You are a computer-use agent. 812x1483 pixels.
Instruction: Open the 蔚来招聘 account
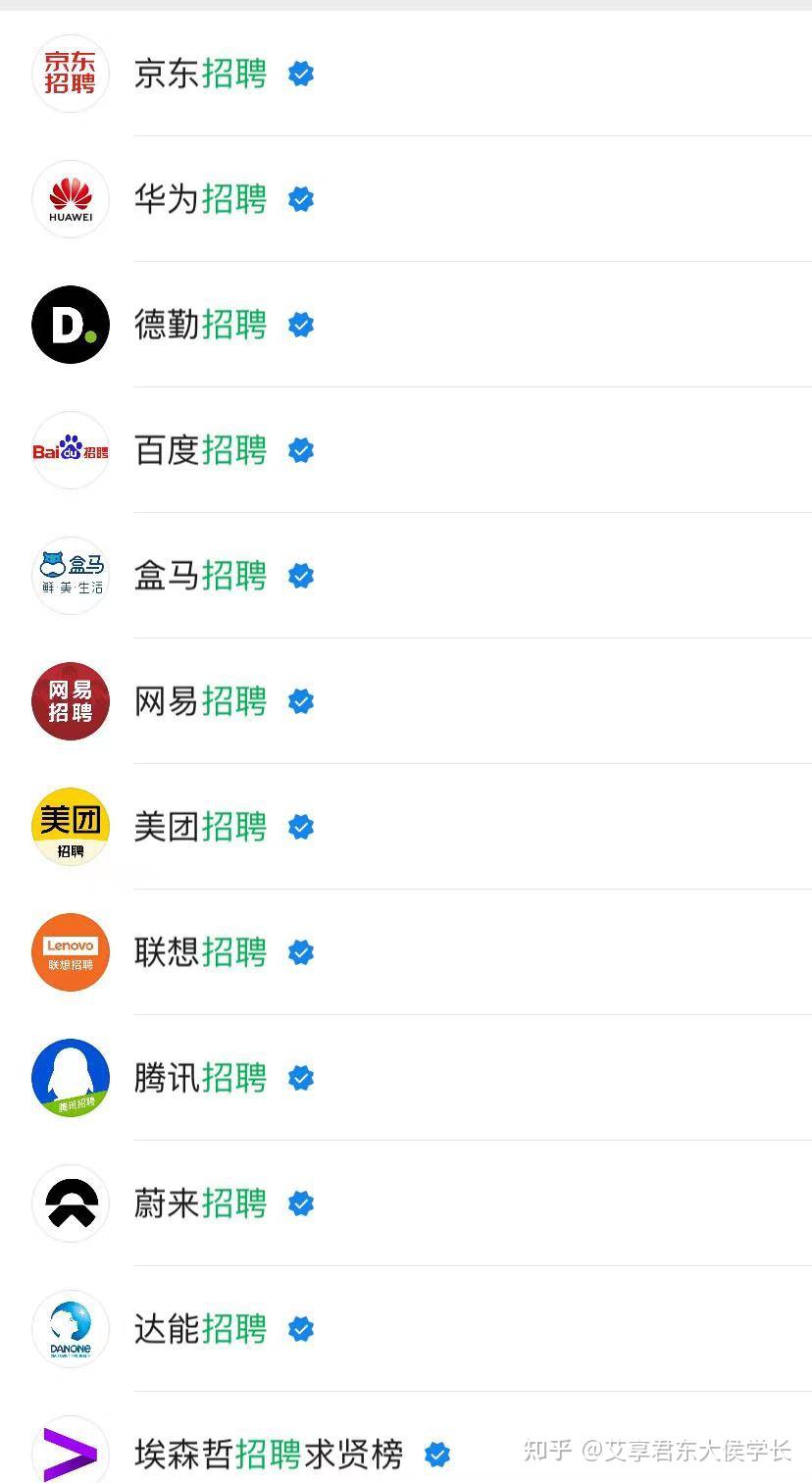click(x=406, y=1203)
